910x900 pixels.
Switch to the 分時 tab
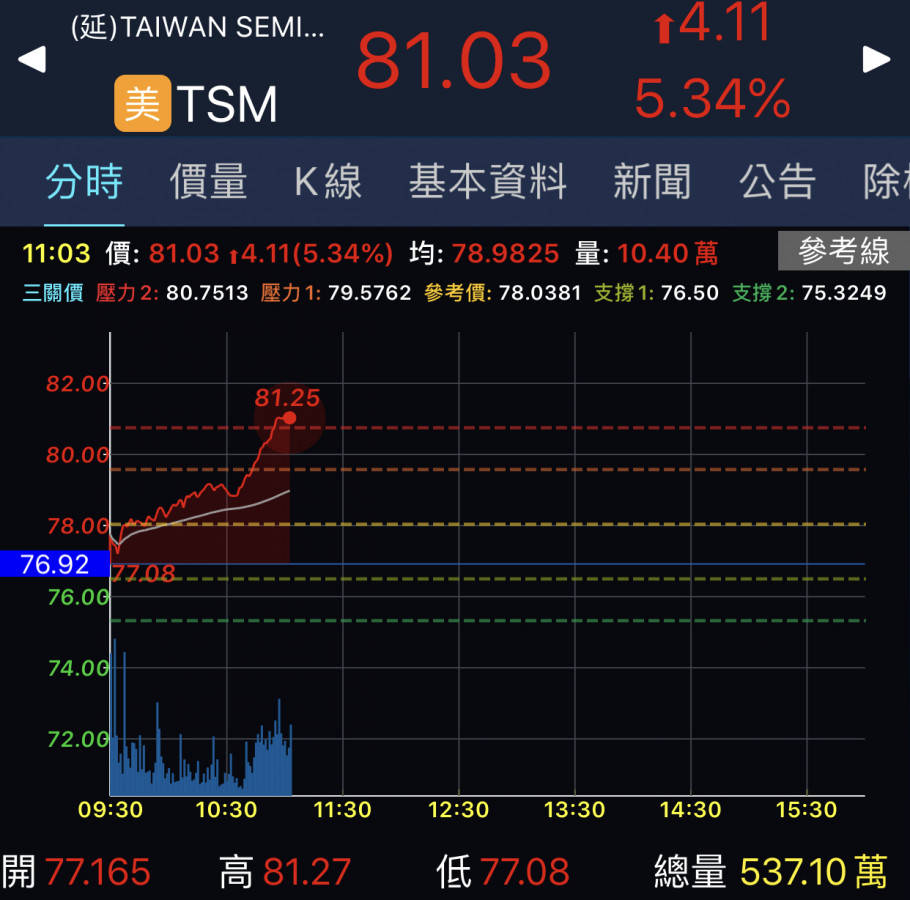tap(84, 183)
